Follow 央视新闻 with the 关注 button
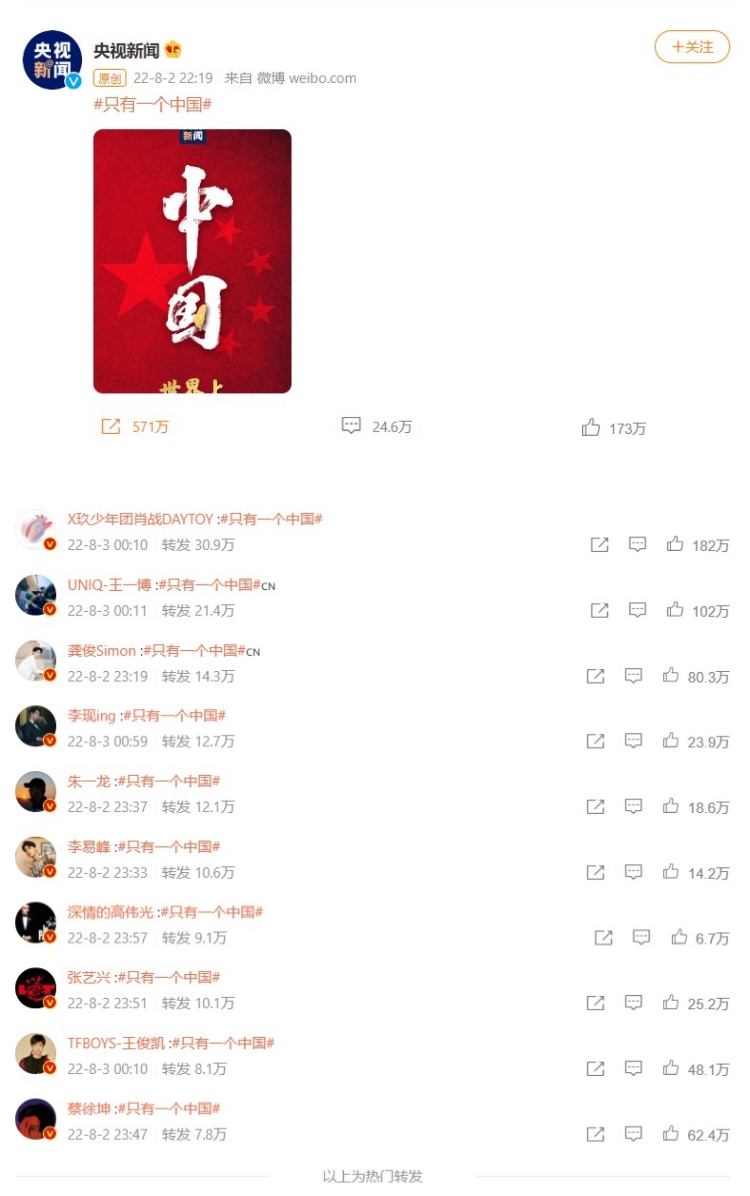This screenshot has width=750, height=1196. pos(692,47)
